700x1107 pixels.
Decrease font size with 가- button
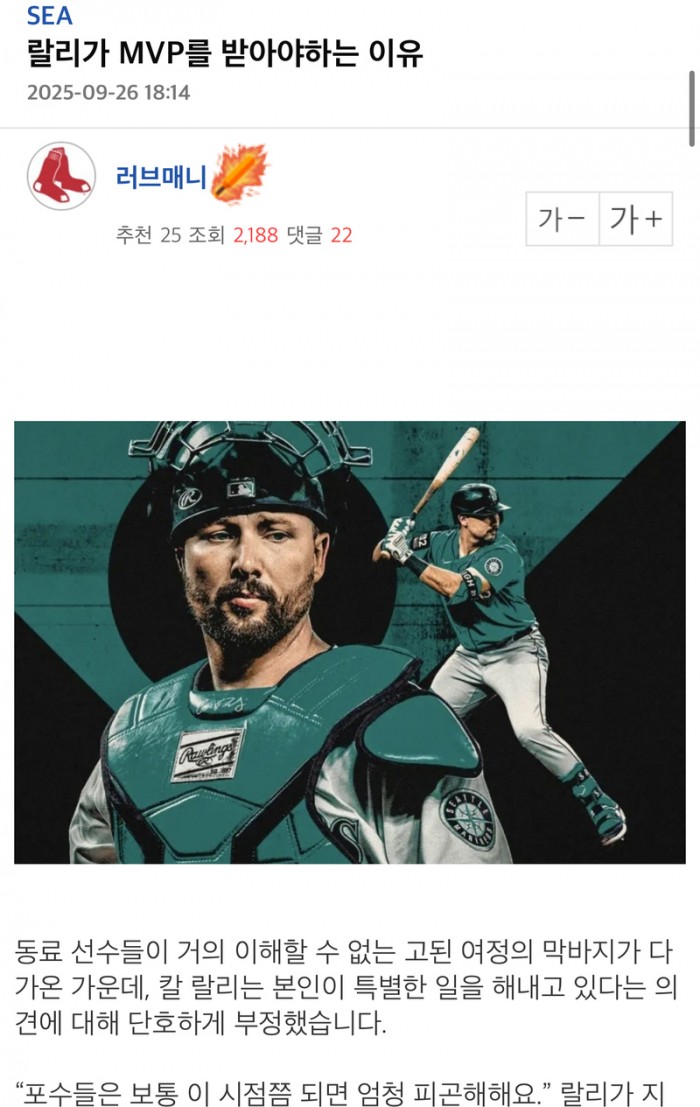(x=562, y=219)
